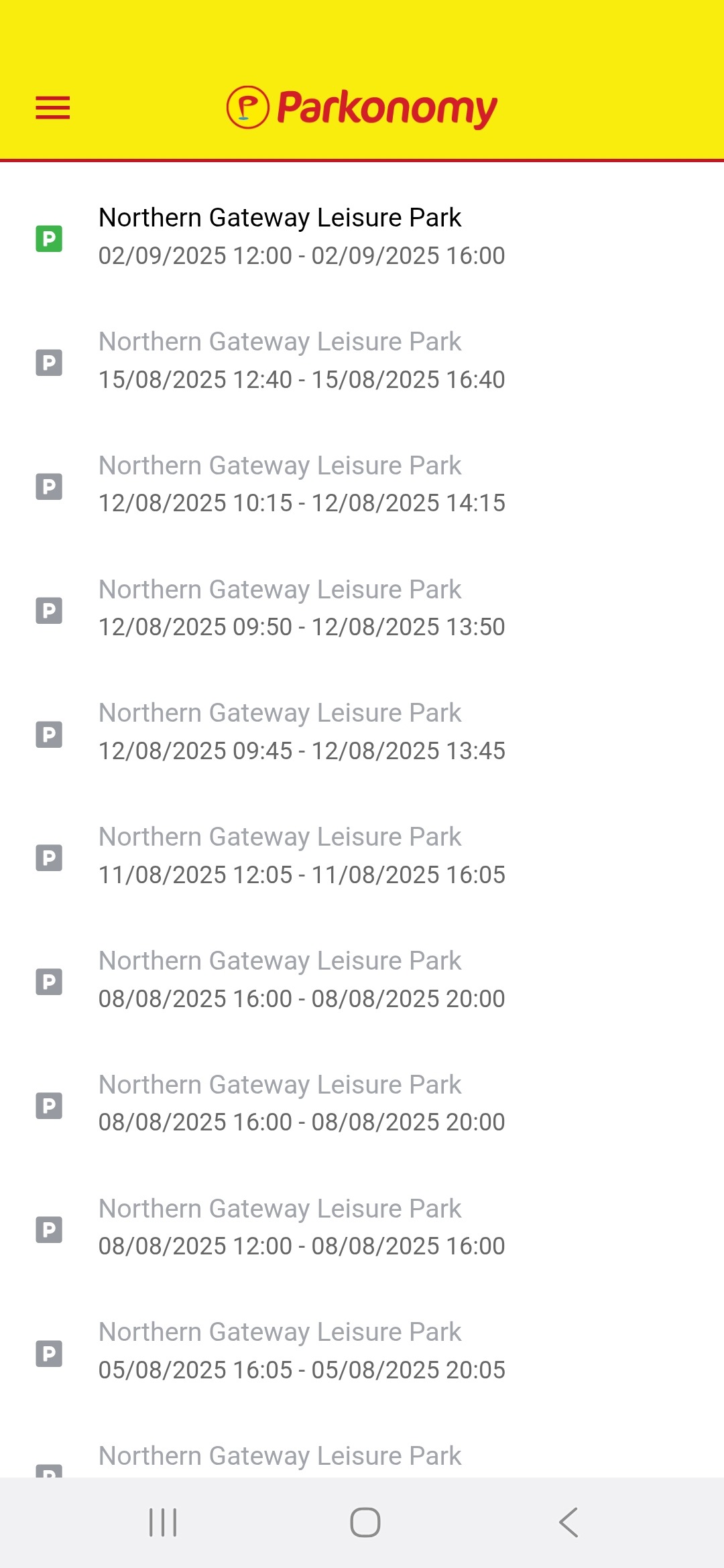Open the active 02/09/2025 12:00 parking session
The width and height of the screenshot is (724, 1568).
pyautogui.click(x=302, y=237)
